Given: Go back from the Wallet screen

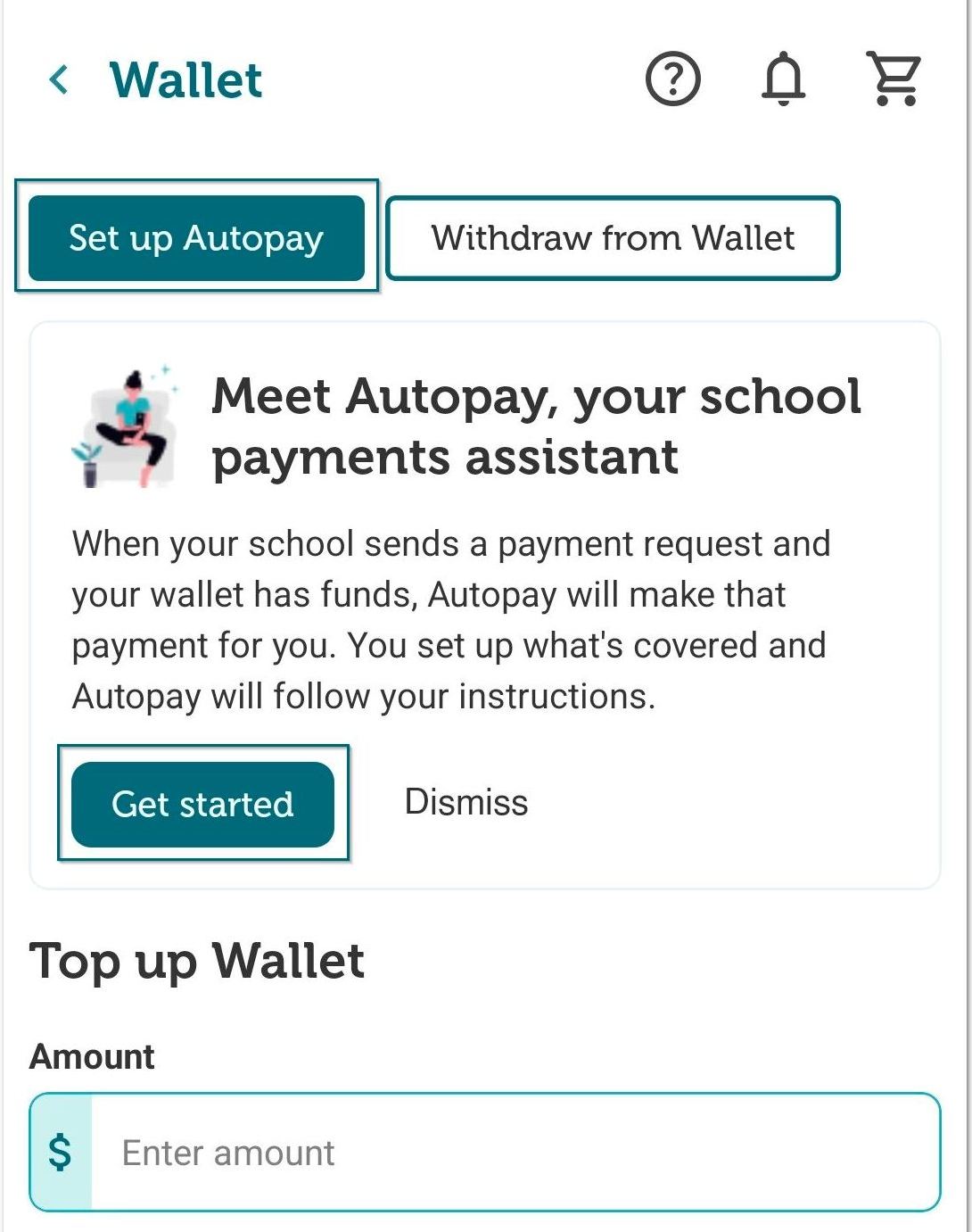Looking at the screenshot, I should pyautogui.click(x=59, y=79).
